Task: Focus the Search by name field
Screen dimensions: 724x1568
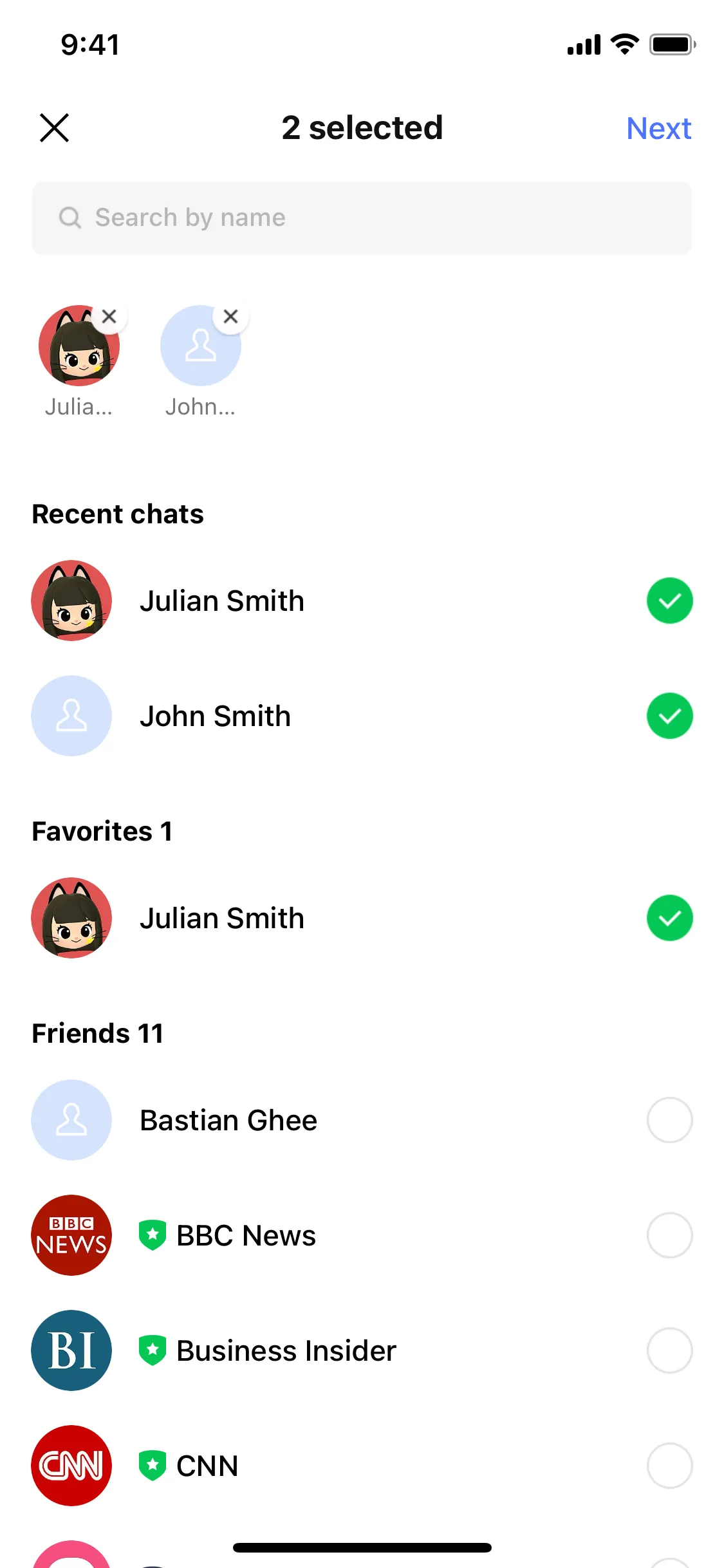Action: (x=362, y=218)
